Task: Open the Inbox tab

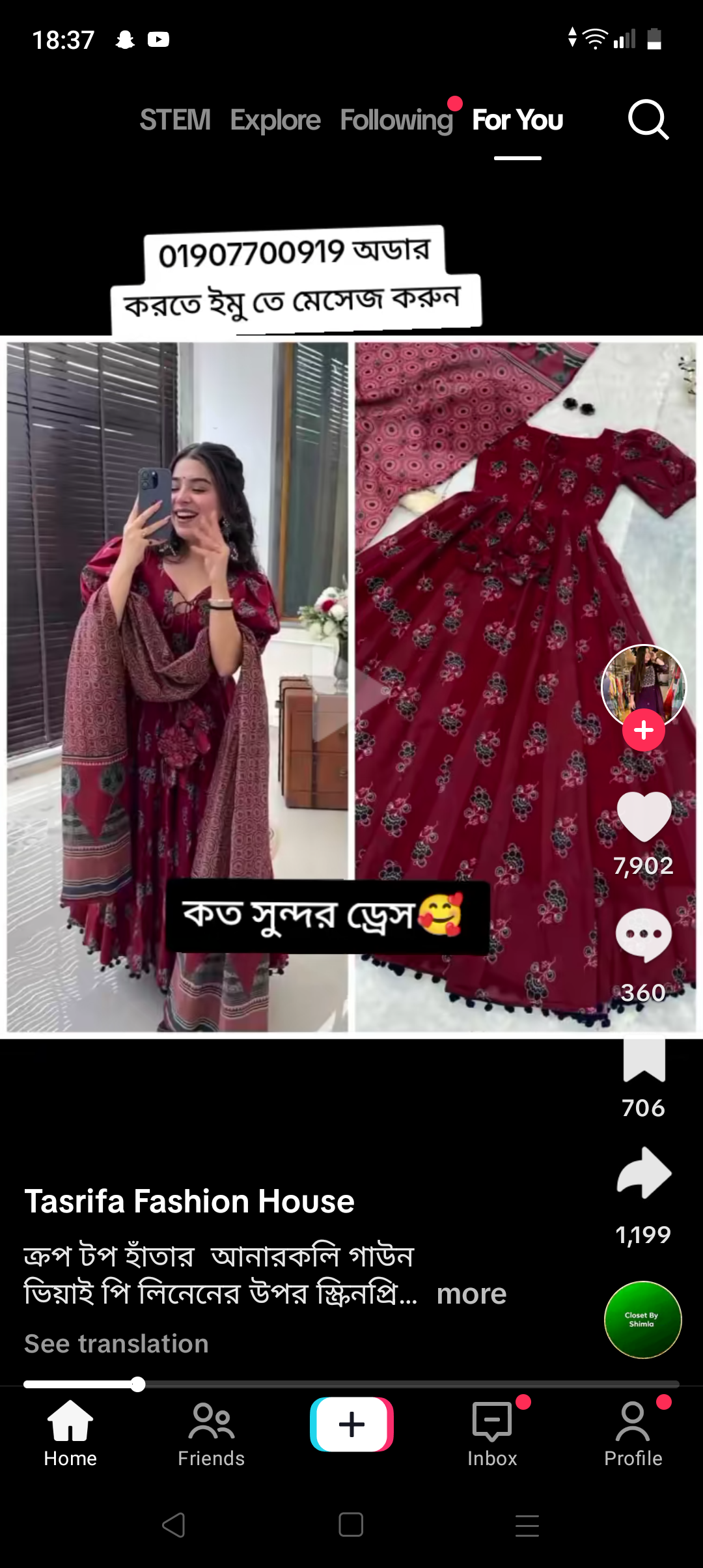Action: [x=492, y=1434]
